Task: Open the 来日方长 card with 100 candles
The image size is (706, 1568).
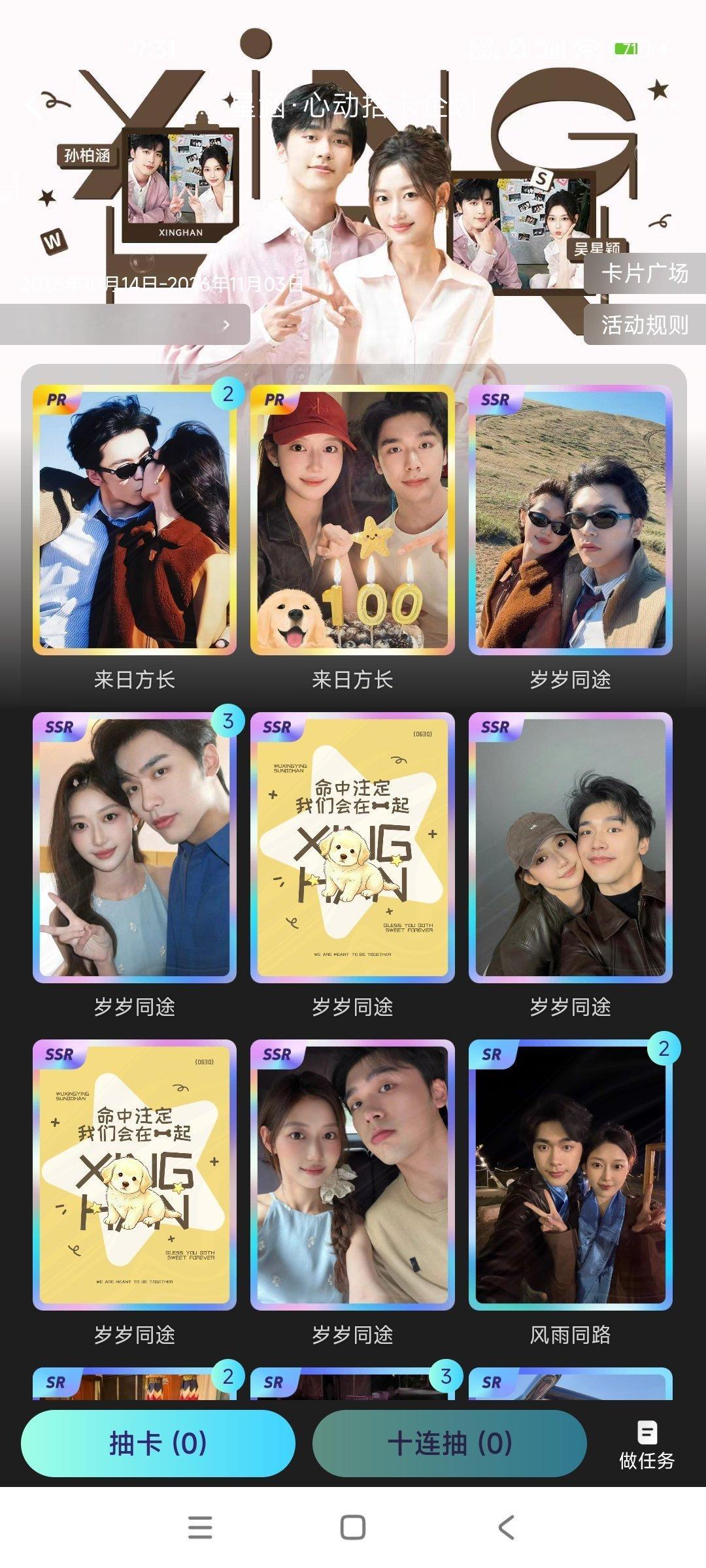Action: click(352, 520)
